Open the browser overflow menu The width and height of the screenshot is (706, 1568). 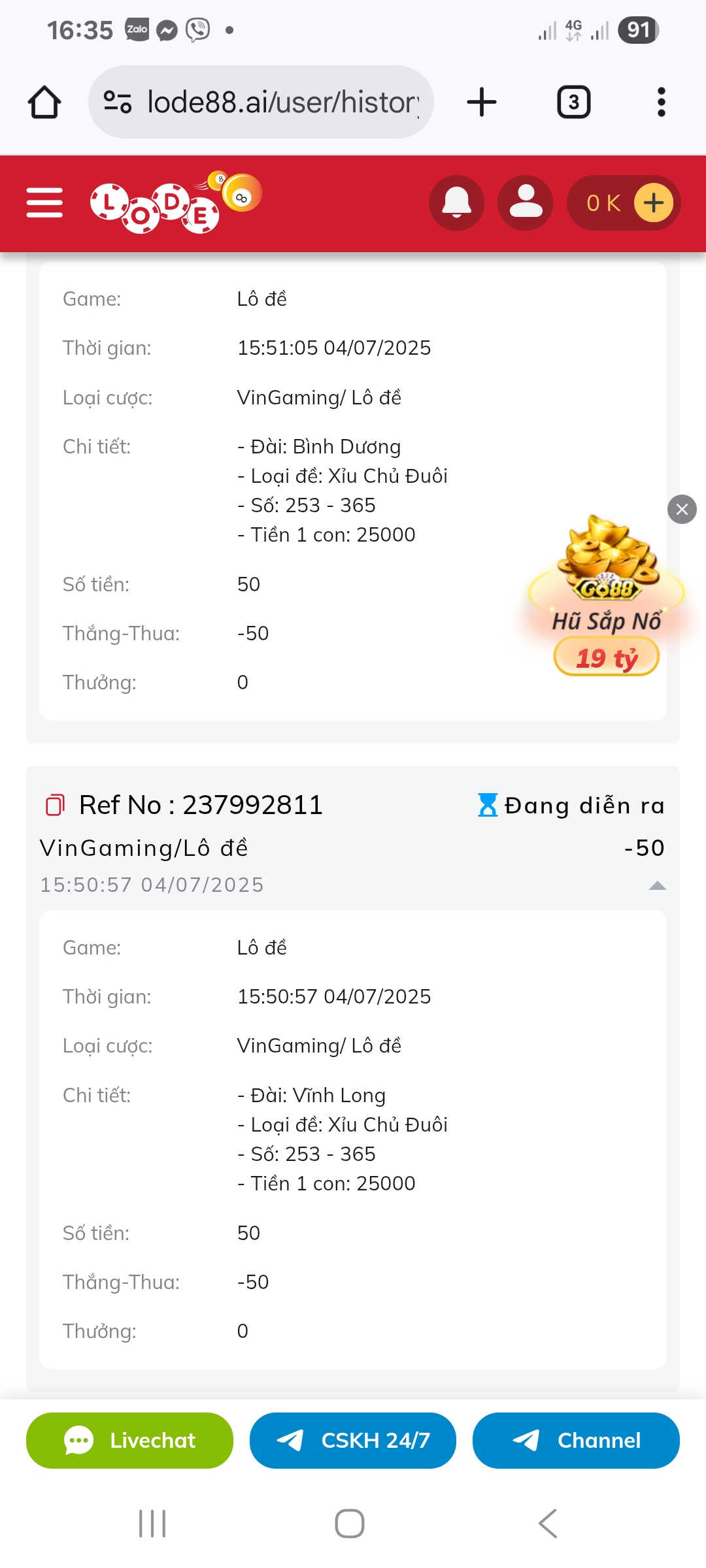(661, 102)
